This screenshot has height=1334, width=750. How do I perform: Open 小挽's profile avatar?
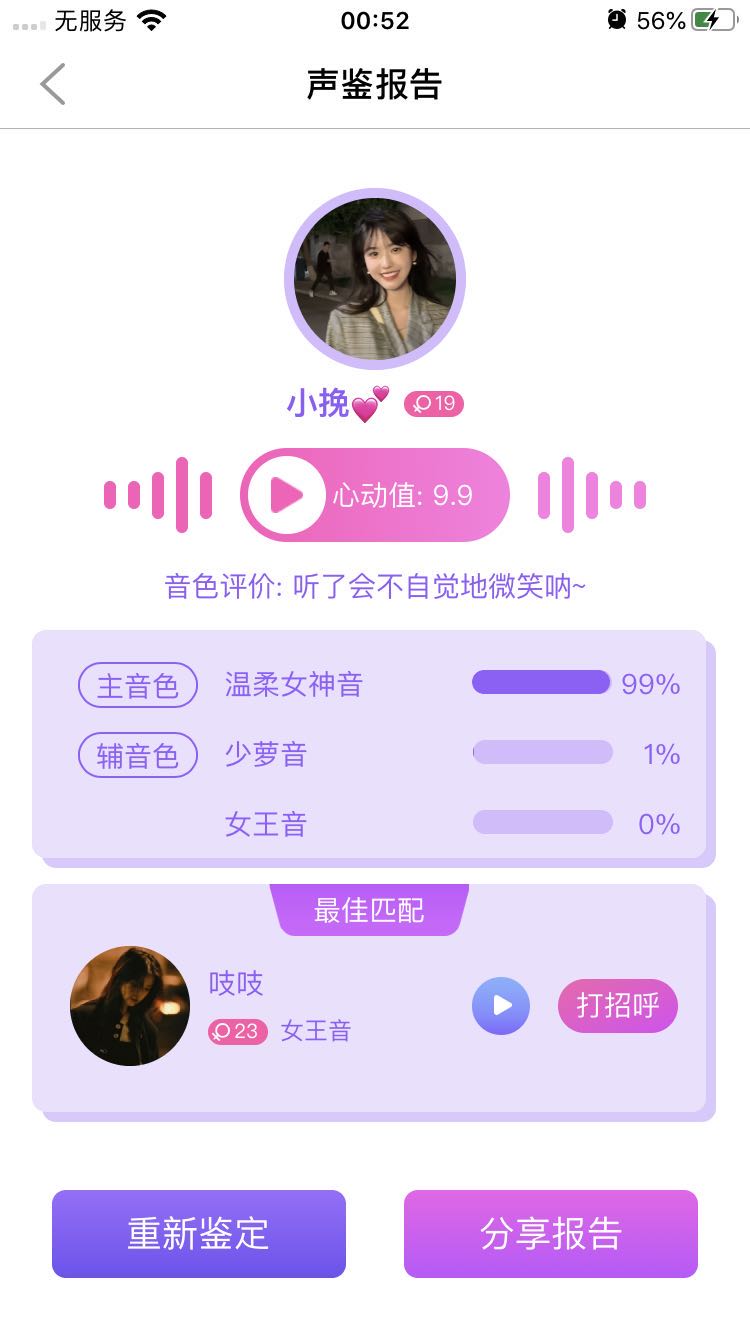tap(375, 278)
